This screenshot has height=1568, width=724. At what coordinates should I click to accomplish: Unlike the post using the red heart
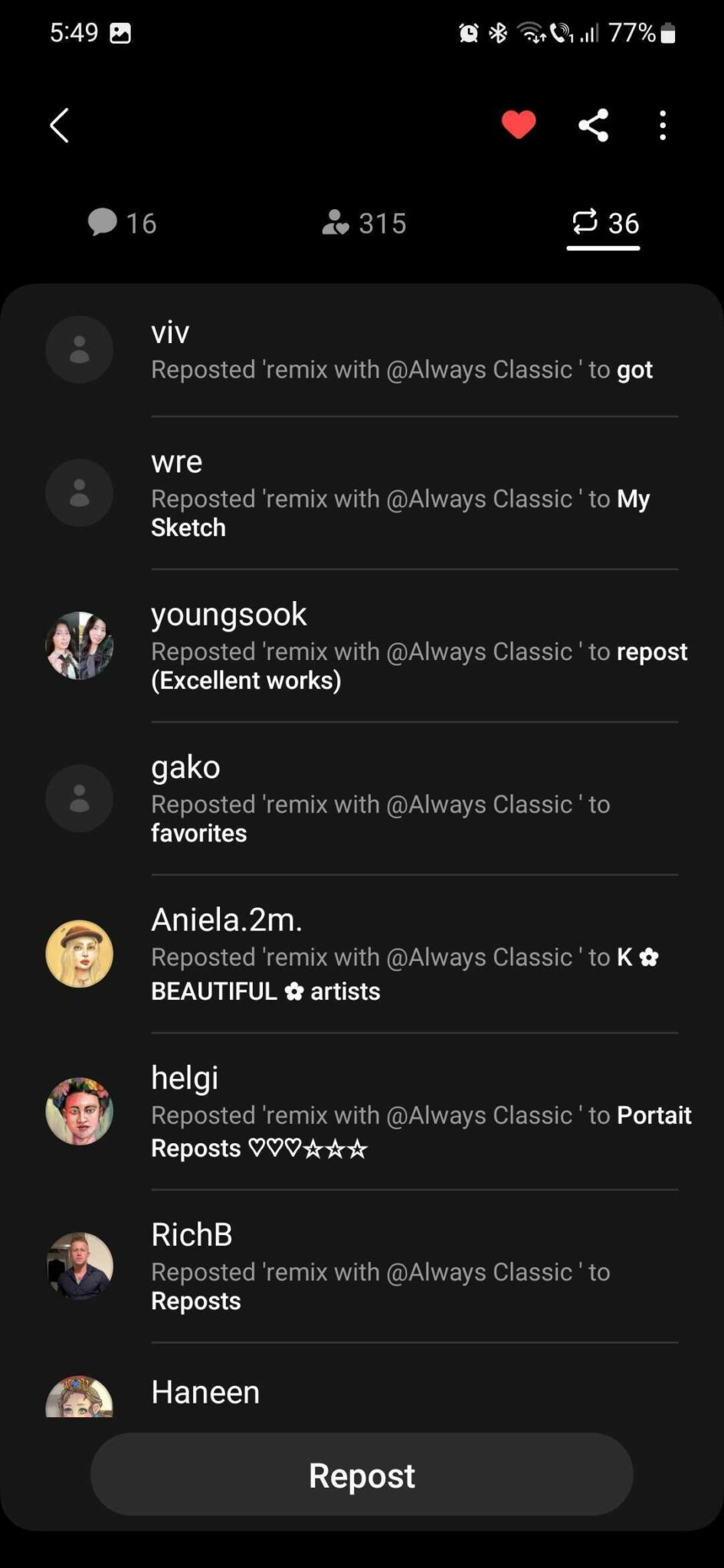tap(519, 123)
